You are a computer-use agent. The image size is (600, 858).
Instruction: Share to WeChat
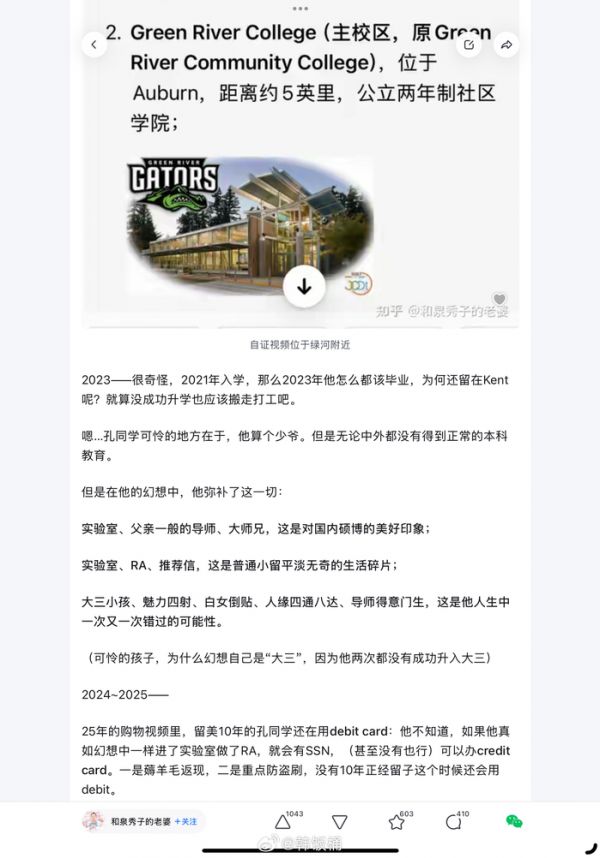(514, 821)
